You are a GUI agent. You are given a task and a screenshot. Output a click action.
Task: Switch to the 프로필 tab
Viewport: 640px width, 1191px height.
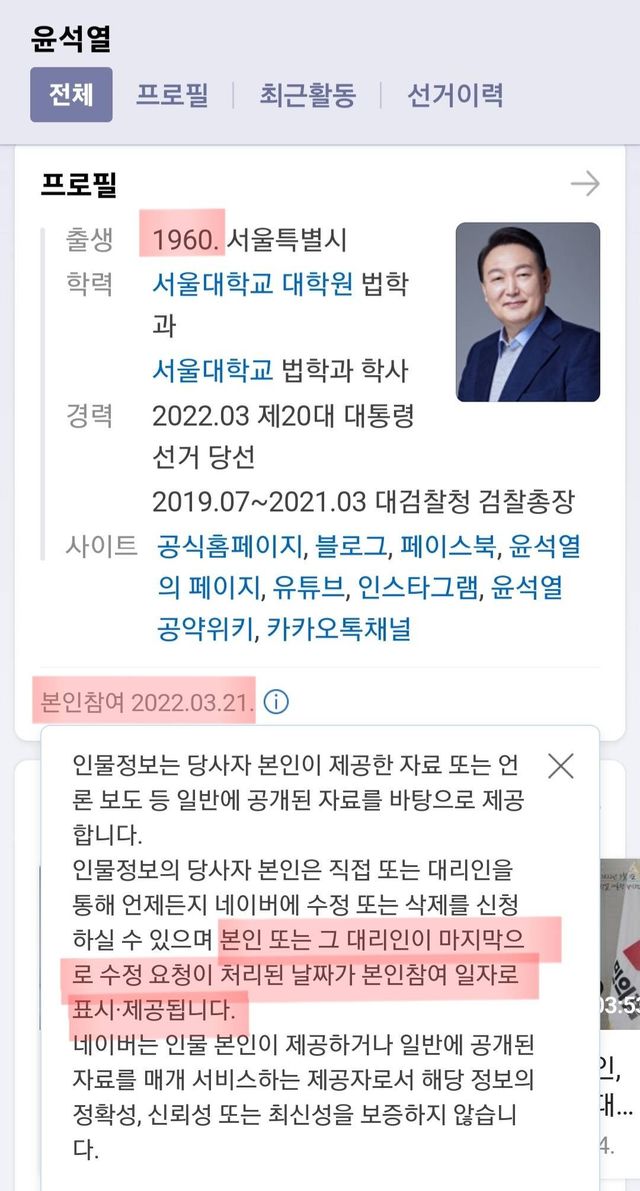tap(172, 95)
